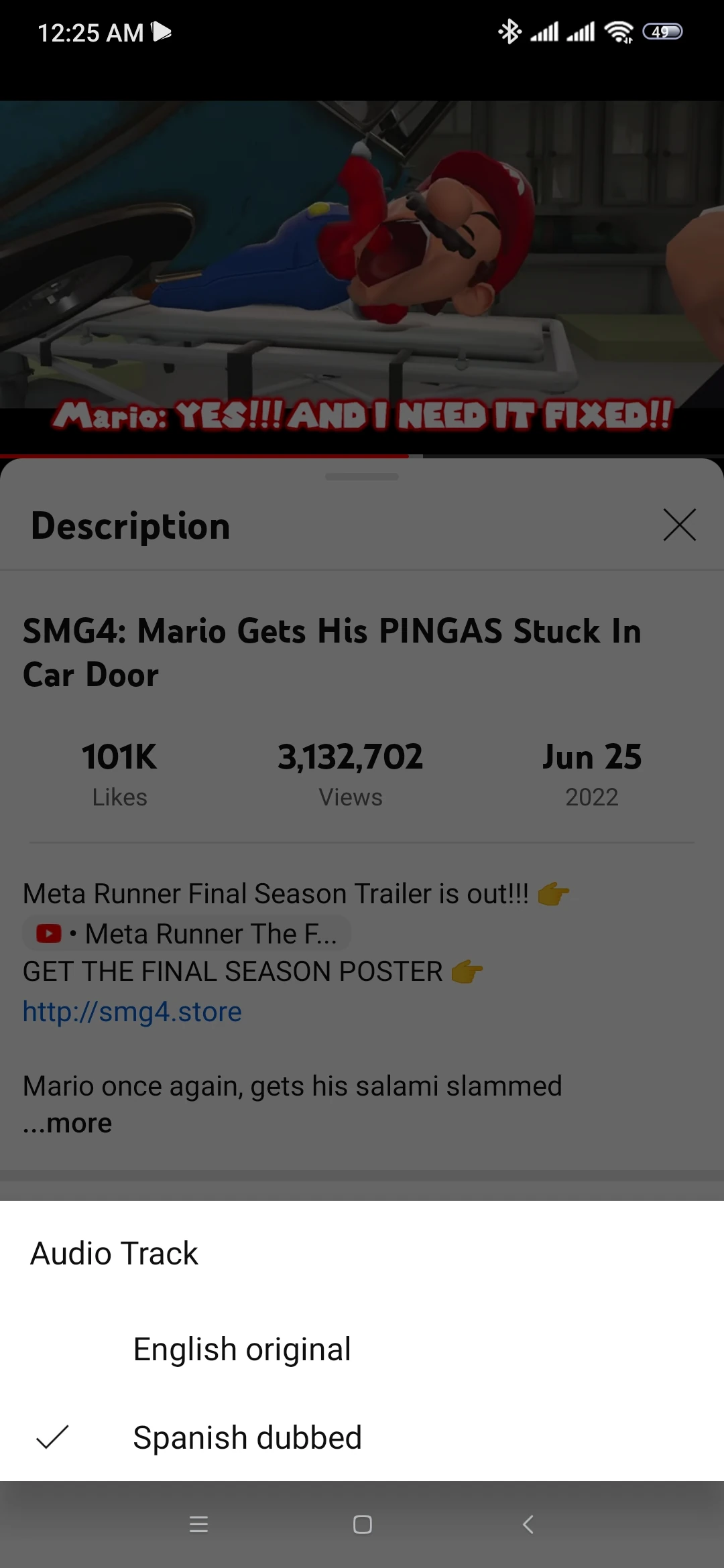Screen dimensions: 724x1568
Task: Tap the Bluetooth status icon
Action: coord(509,31)
